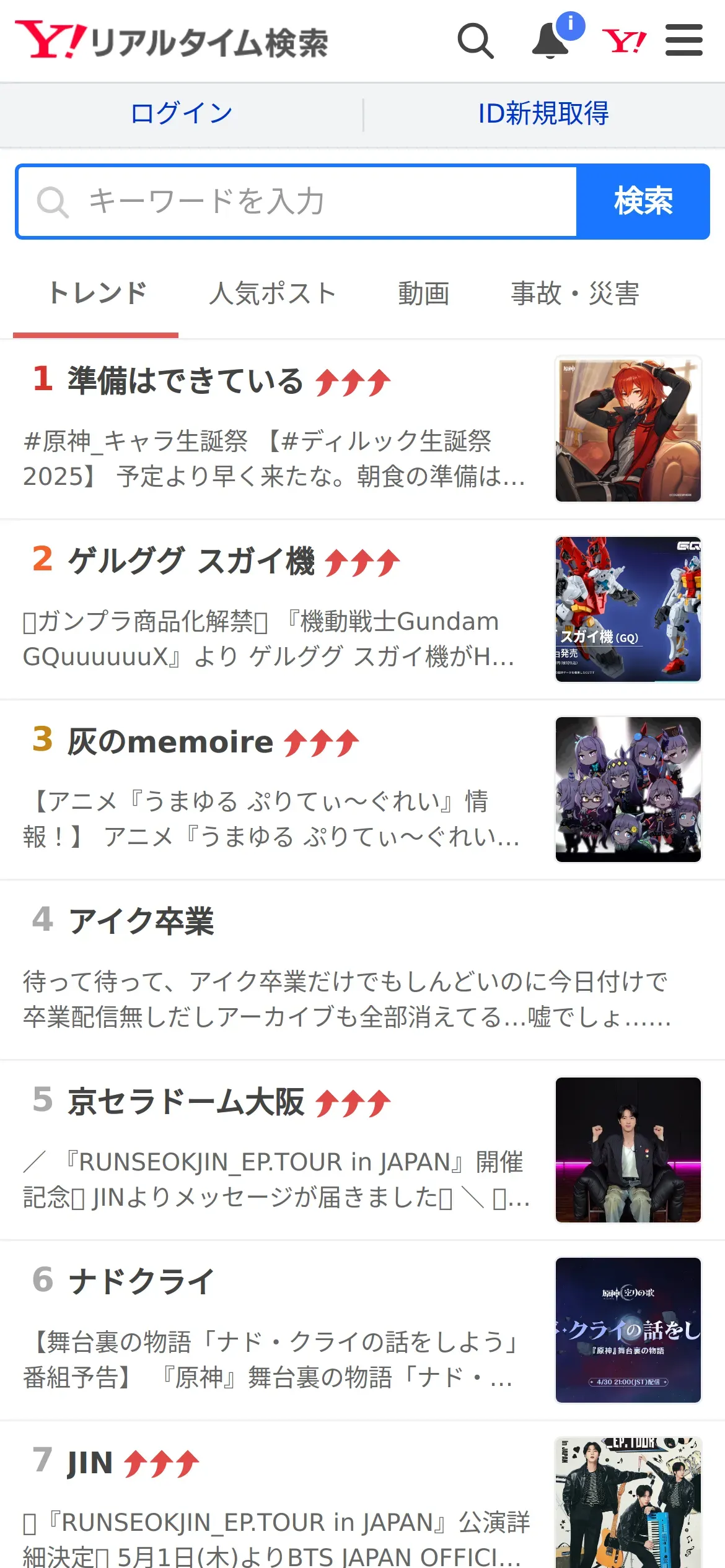Screen dimensions: 725x1568
Task: Open trend アイク卒業
Action: [141, 921]
